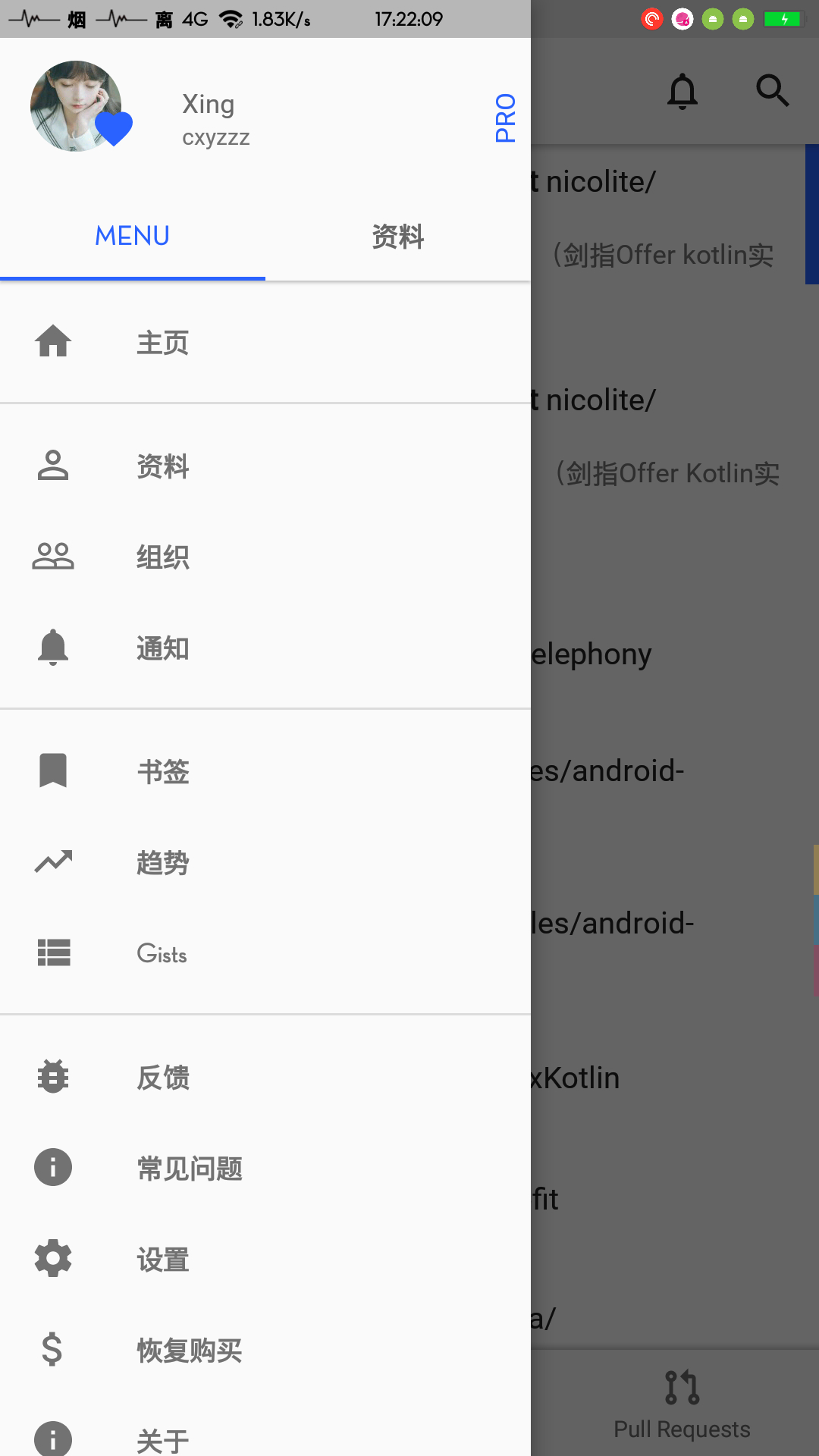Switch to Pull Requests tab
This screenshot has width=819, height=1456.
pyautogui.click(x=681, y=1404)
